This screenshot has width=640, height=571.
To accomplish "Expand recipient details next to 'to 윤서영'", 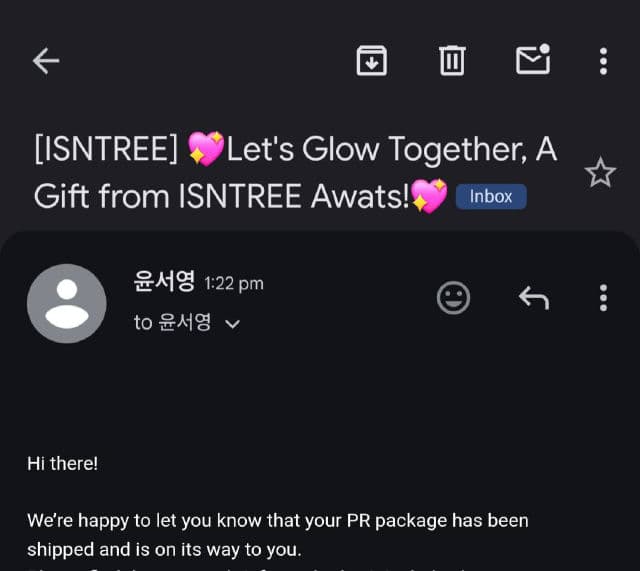I will [234, 324].
